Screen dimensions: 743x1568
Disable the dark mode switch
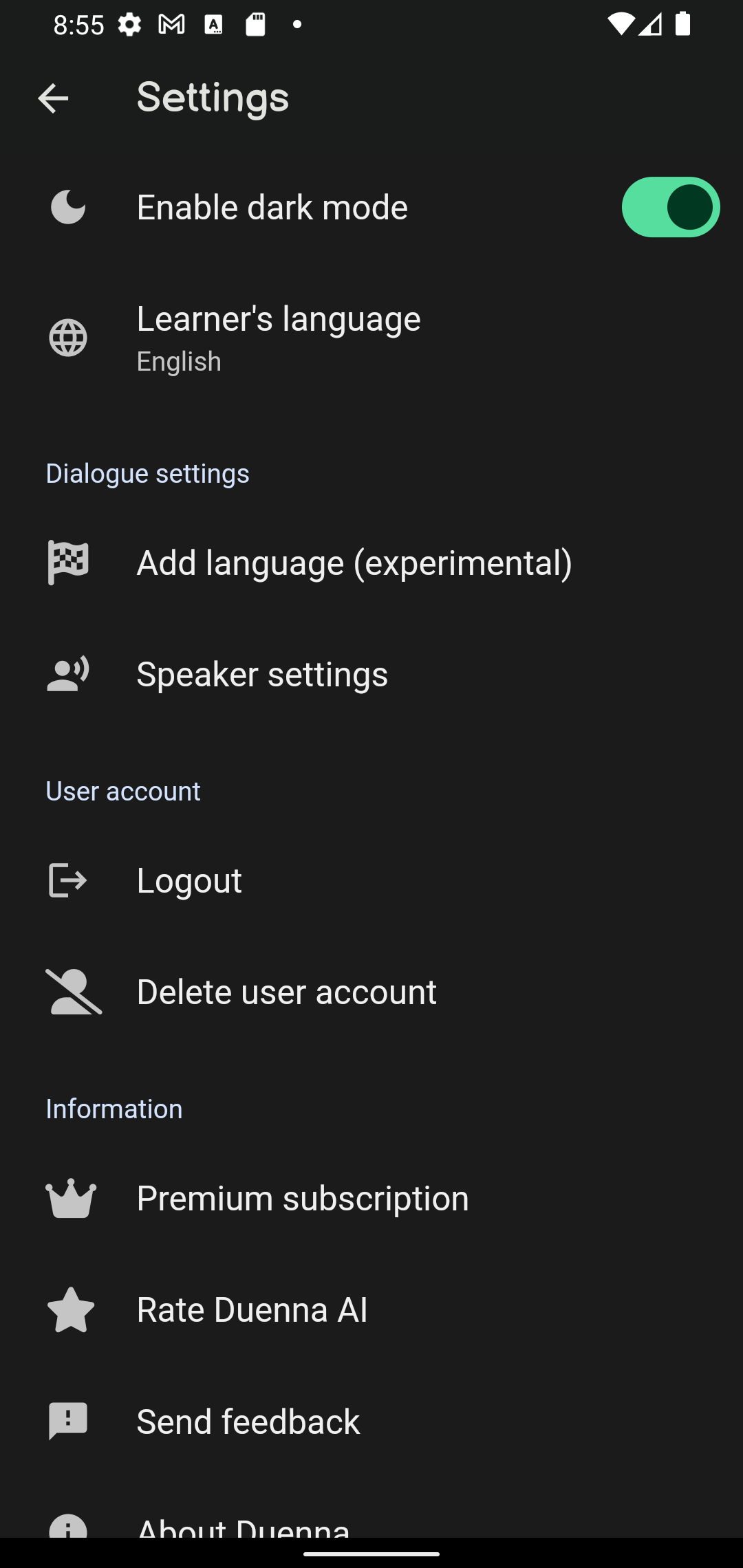pyautogui.click(x=670, y=207)
